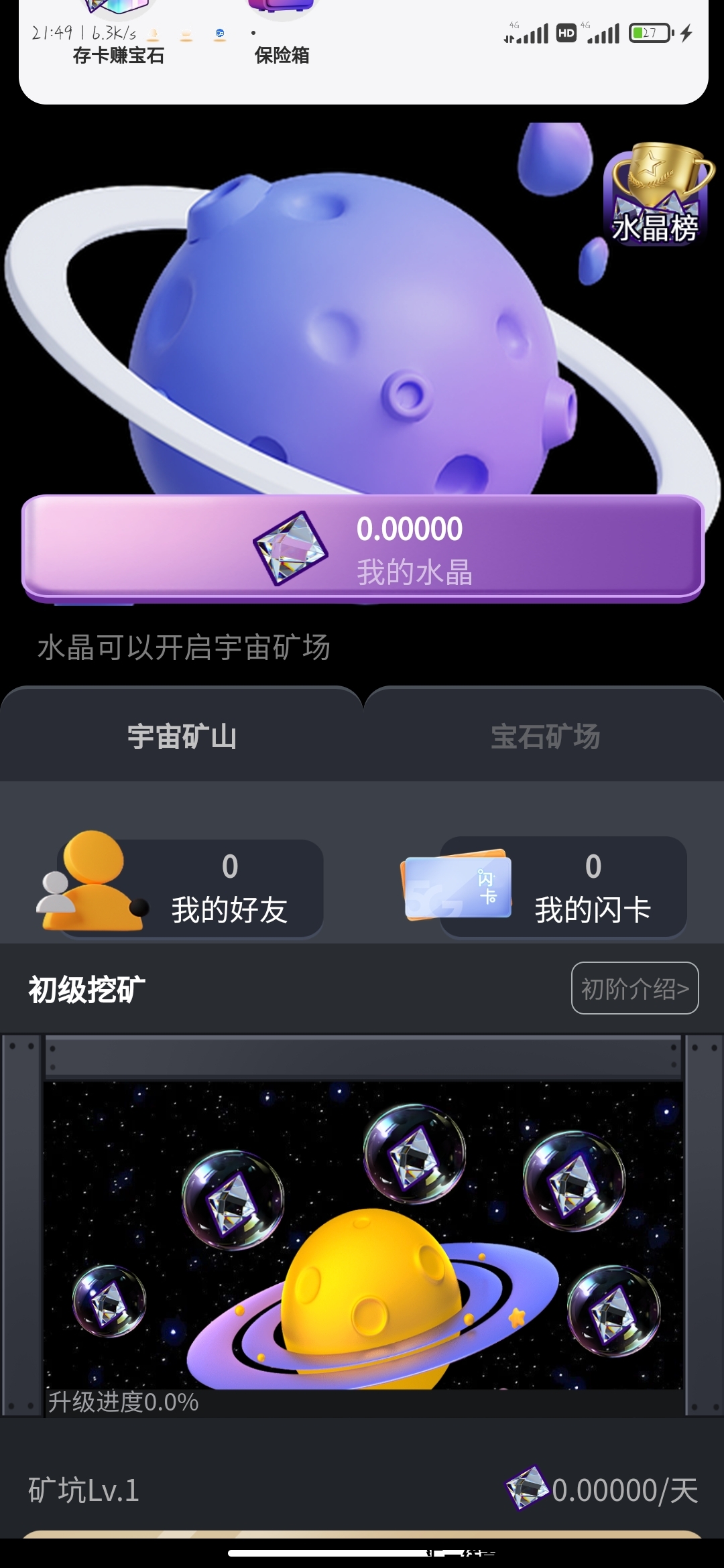This screenshot has height=1568, width=724.
Task: Tap the 0.00000 crystal balance display
Action: click(410, 529)
